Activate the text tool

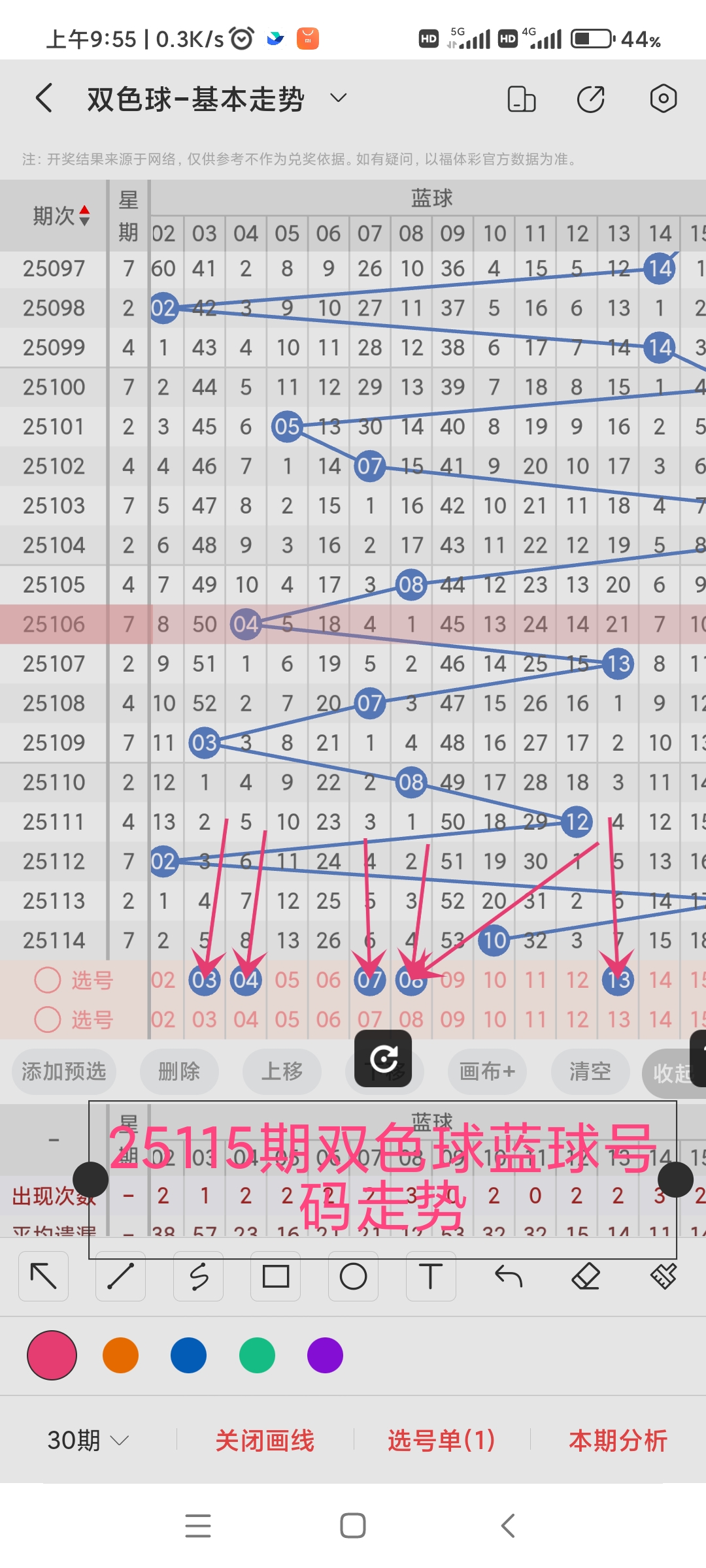click(431, 1276)
